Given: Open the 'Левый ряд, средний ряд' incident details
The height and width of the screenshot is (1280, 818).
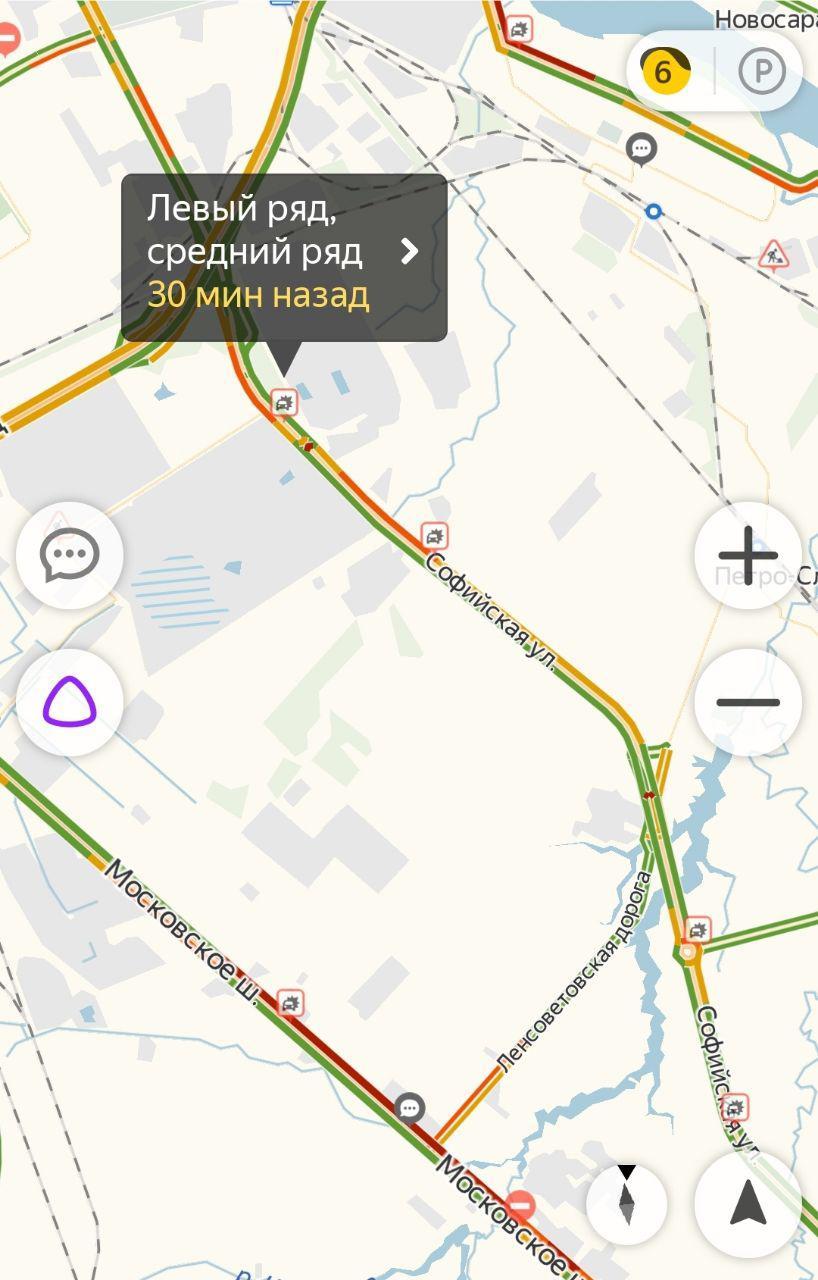Looking at the screenshot, I should pos(283,257).
